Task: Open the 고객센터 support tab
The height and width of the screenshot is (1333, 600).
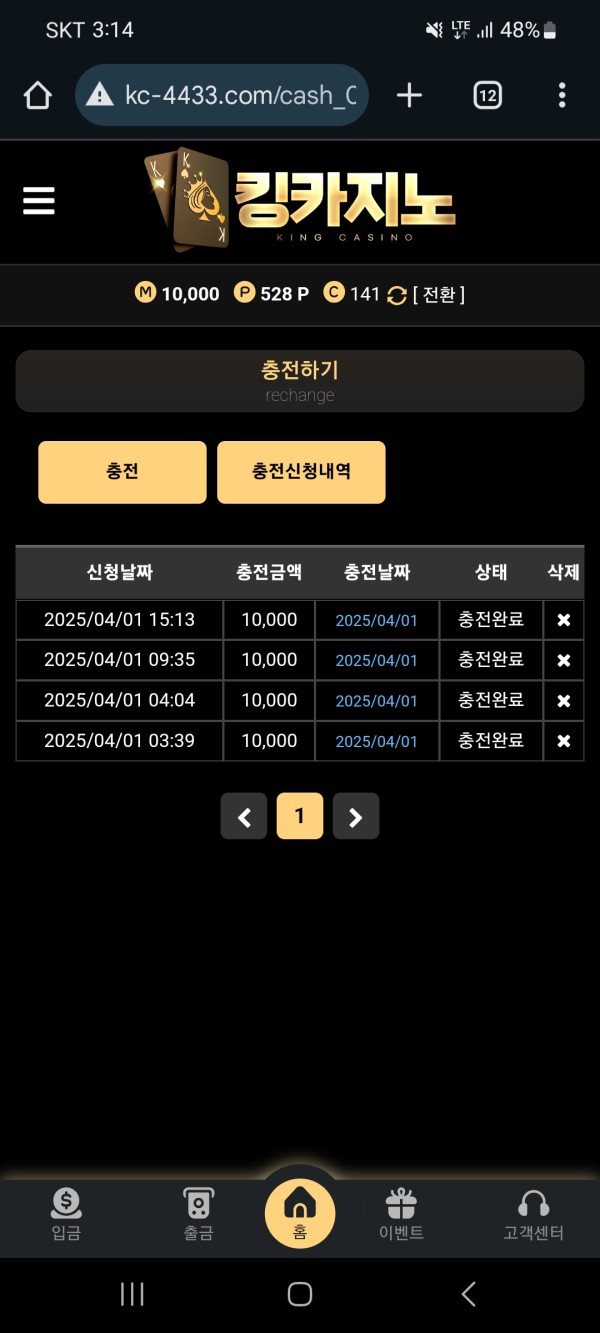Action: click(x=533, y=1215)
